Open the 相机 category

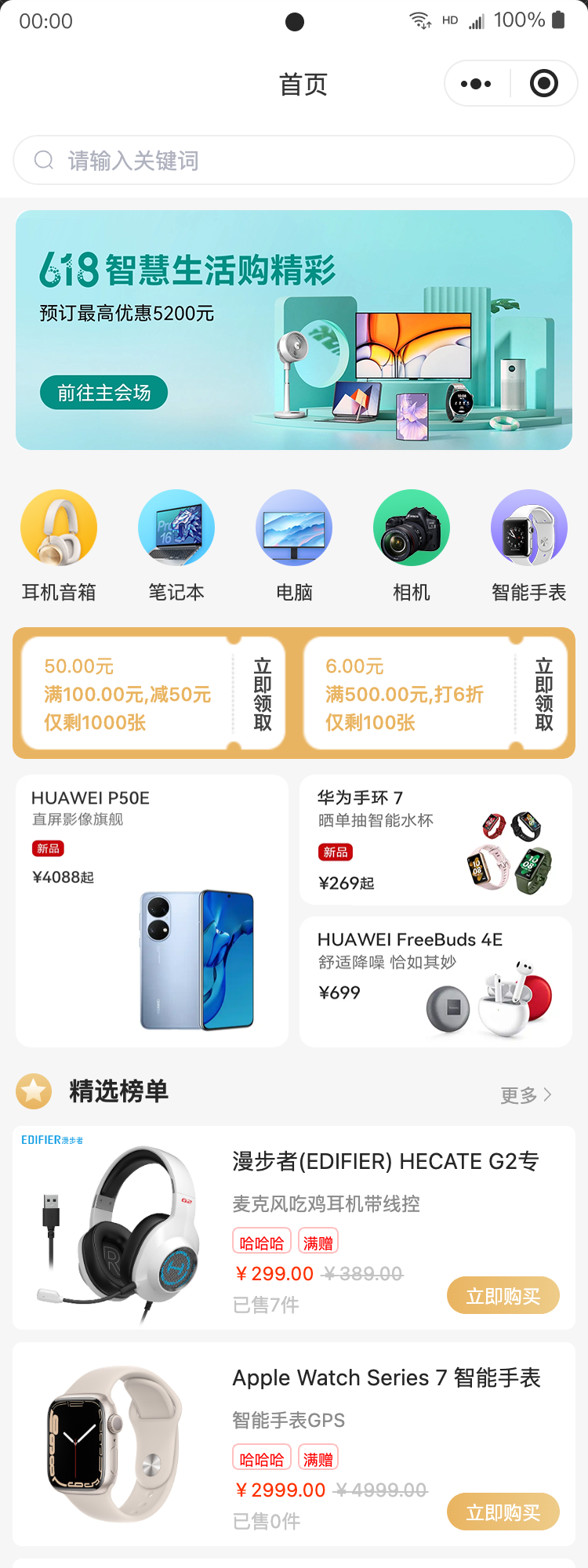point(412,528)
